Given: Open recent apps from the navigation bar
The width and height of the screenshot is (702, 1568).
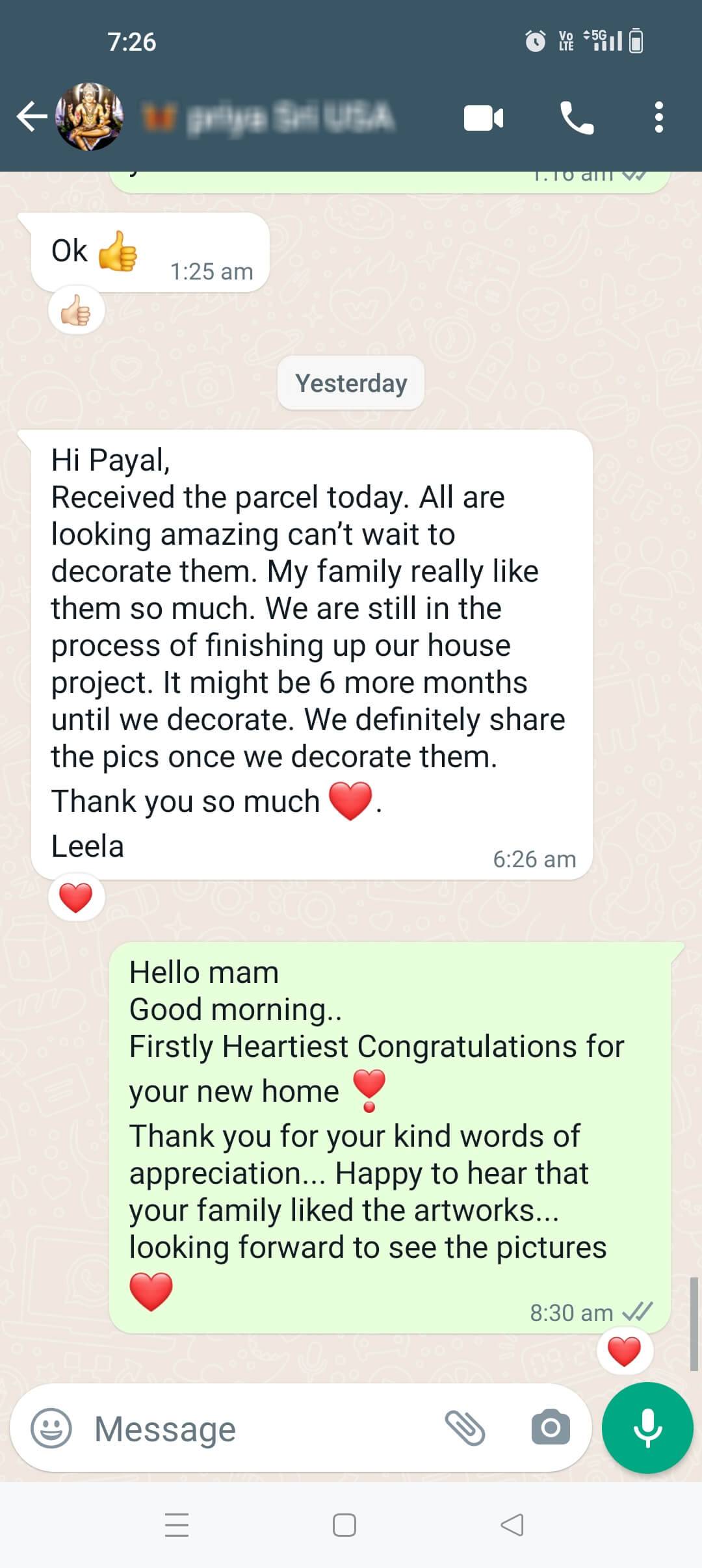Looking at the screenshot, I should 177,1525.
